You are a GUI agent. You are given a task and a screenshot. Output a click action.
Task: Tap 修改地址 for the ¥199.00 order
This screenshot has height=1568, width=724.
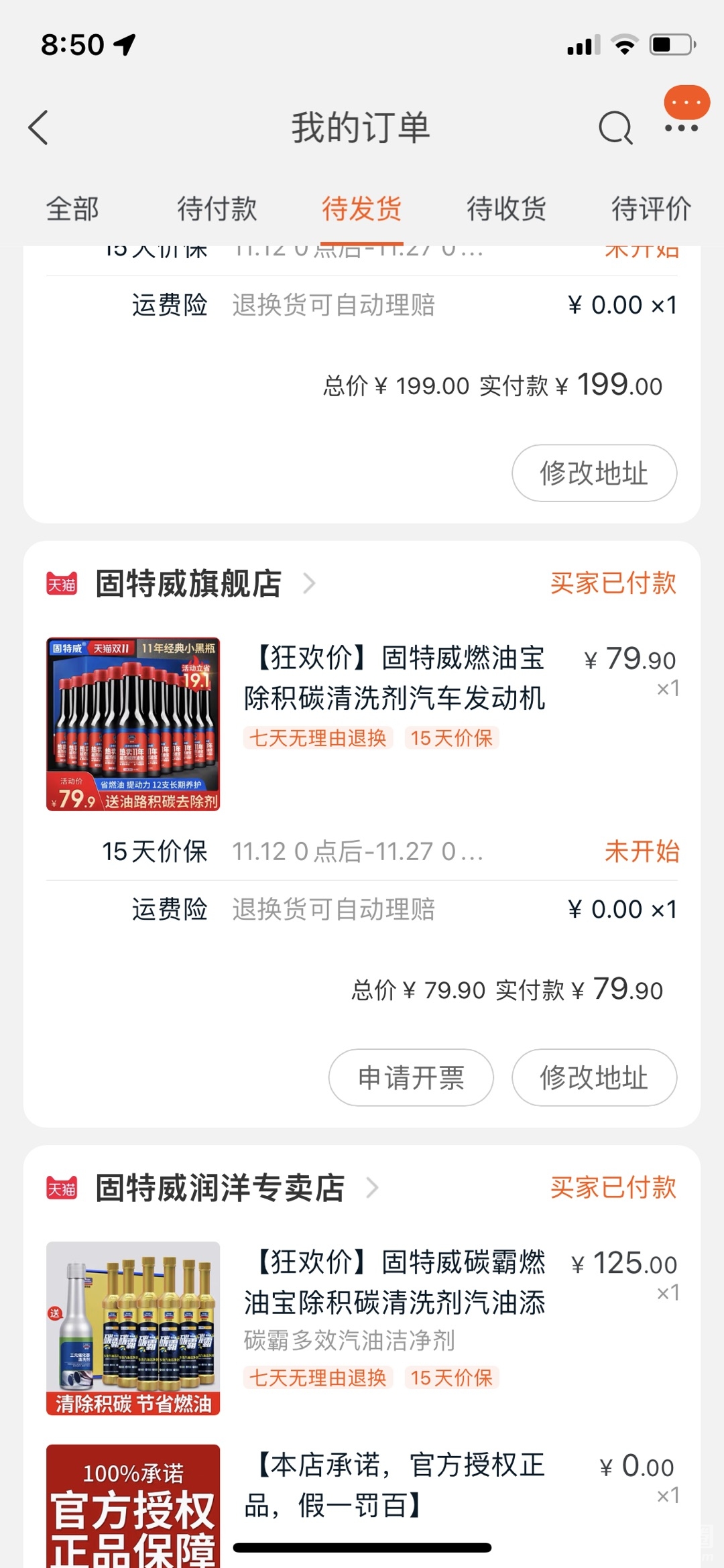[594, 473]
